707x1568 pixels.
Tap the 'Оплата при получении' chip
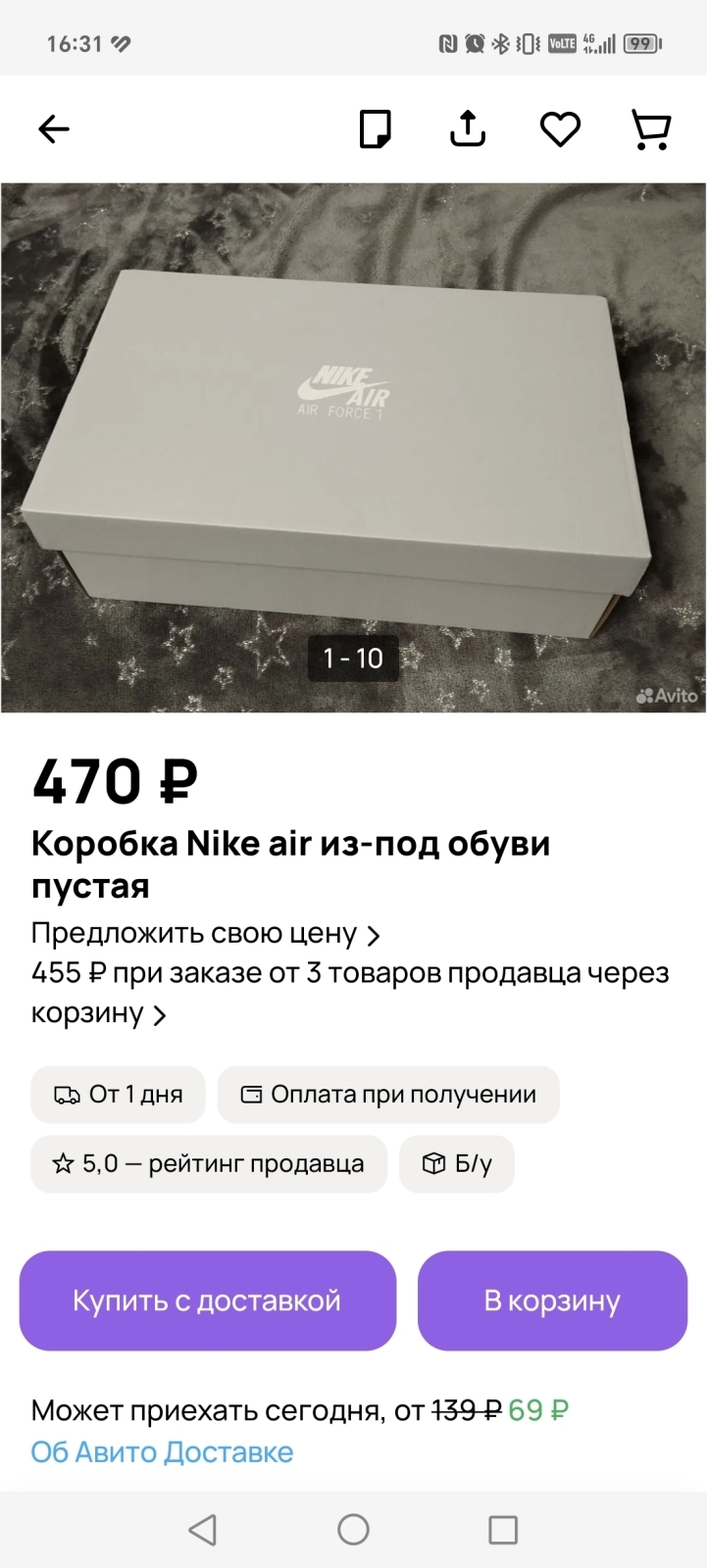click(x=388, y=1095)
